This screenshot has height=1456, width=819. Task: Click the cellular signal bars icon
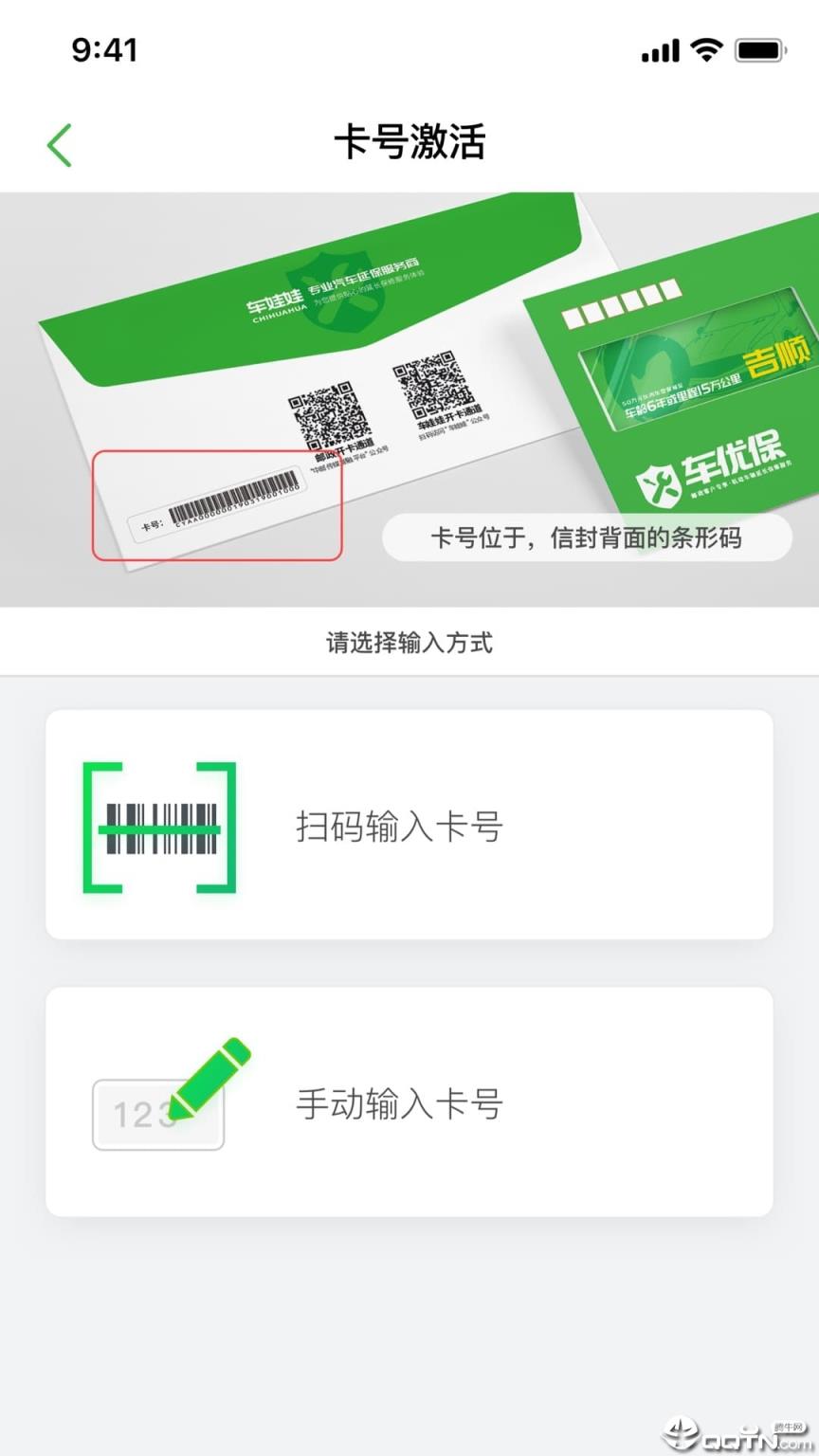point(660,49)
